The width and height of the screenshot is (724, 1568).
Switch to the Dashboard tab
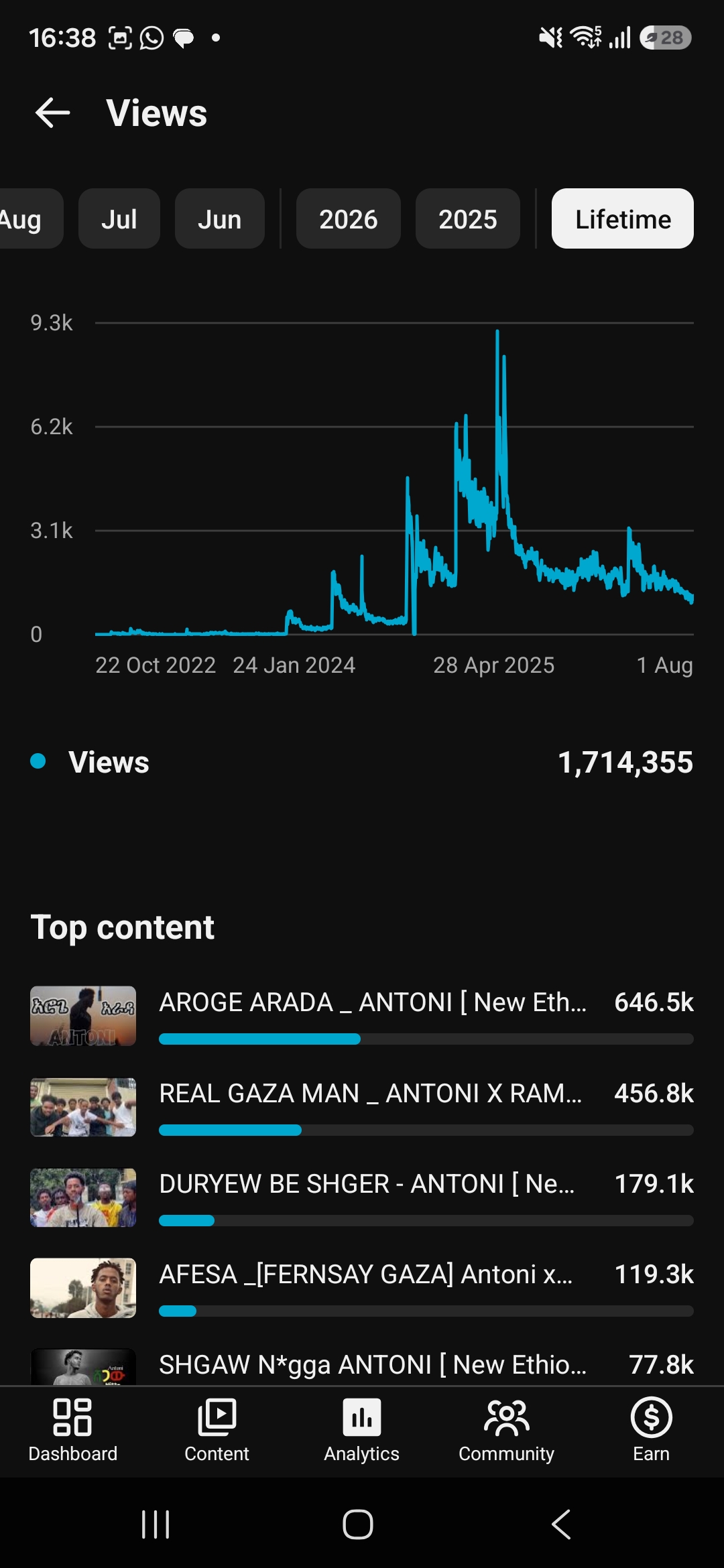tap(72, 1431)
